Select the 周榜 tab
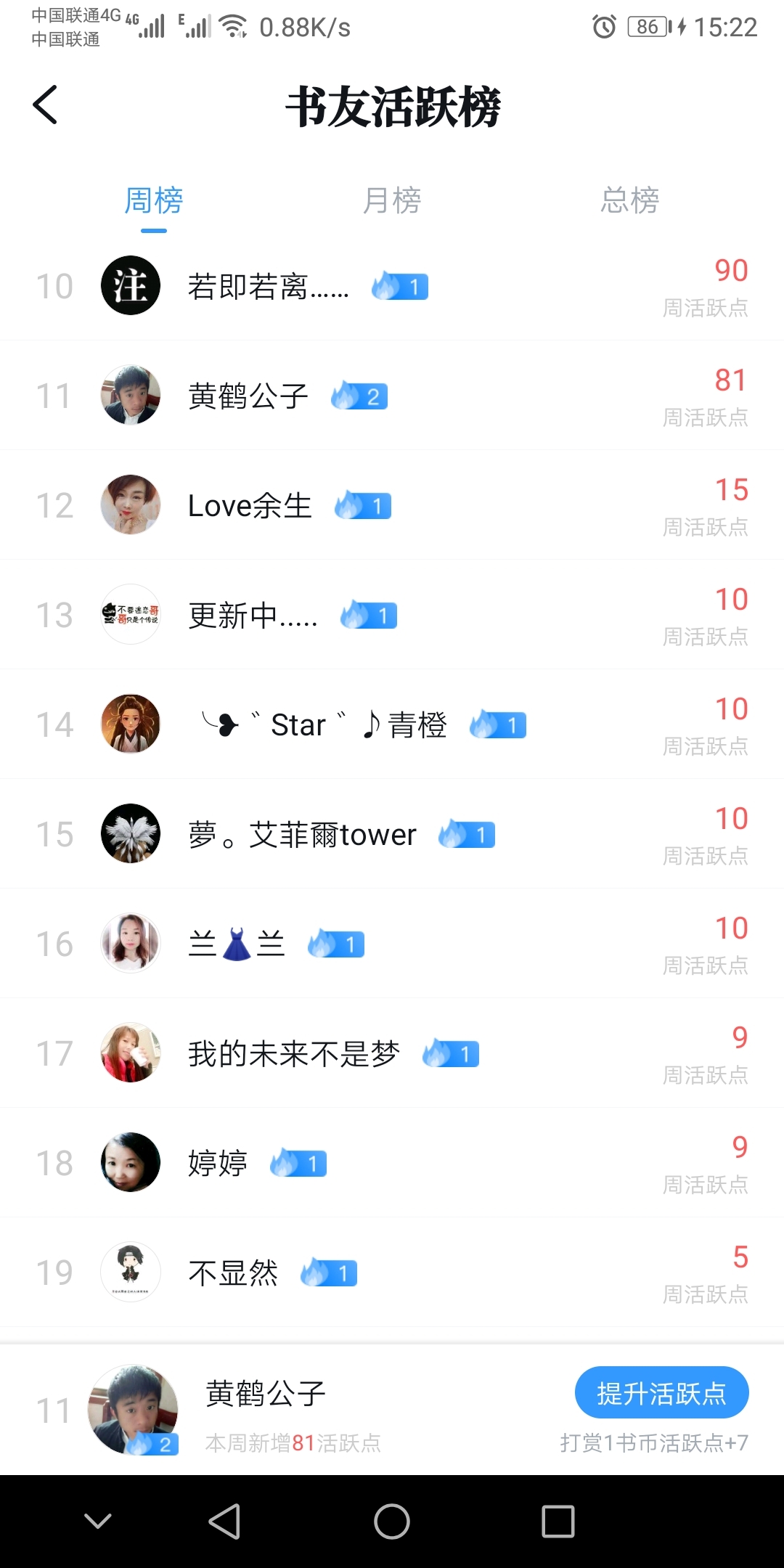Image resolution: width=784 pixels, height=1568 pixels. pos(154,200)
